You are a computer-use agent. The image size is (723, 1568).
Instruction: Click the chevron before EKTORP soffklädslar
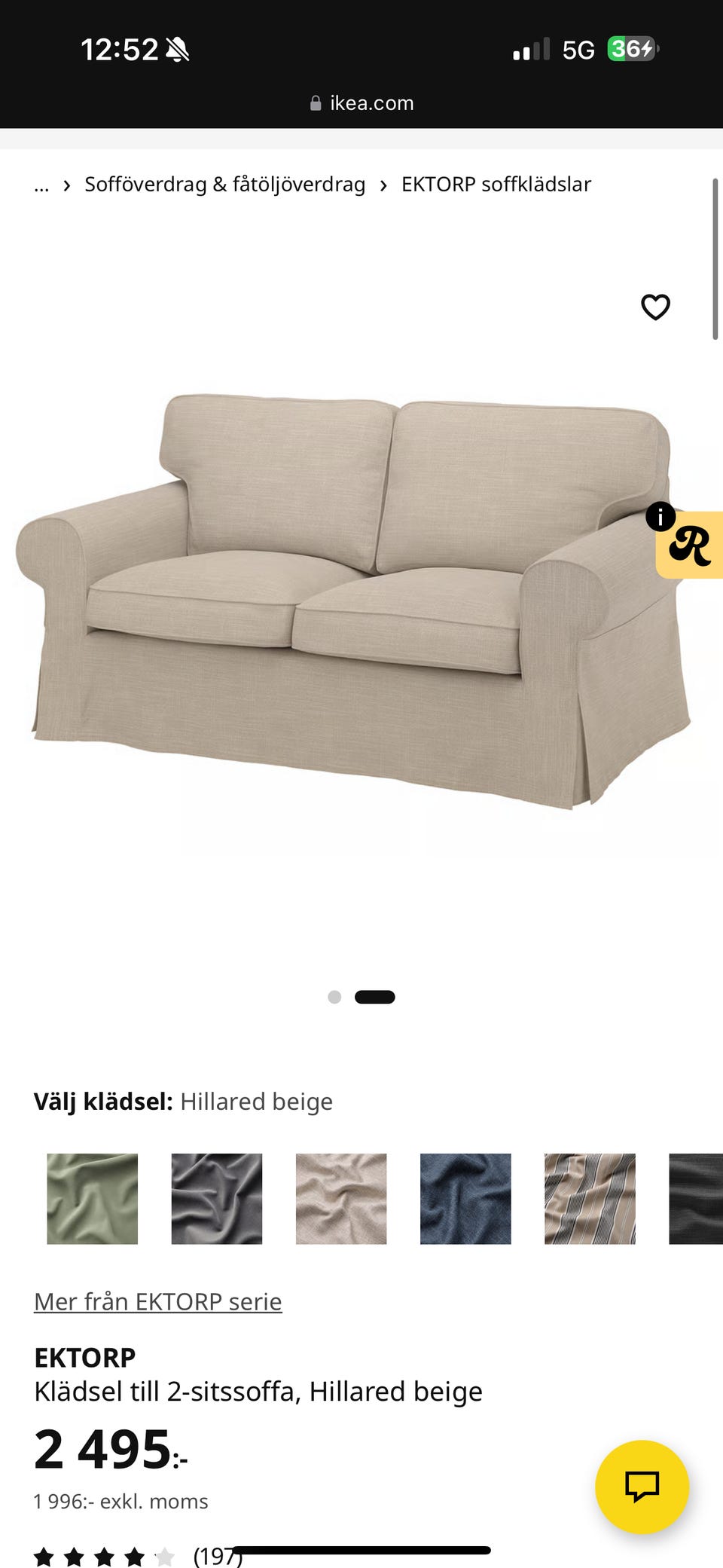coord(383,185)
